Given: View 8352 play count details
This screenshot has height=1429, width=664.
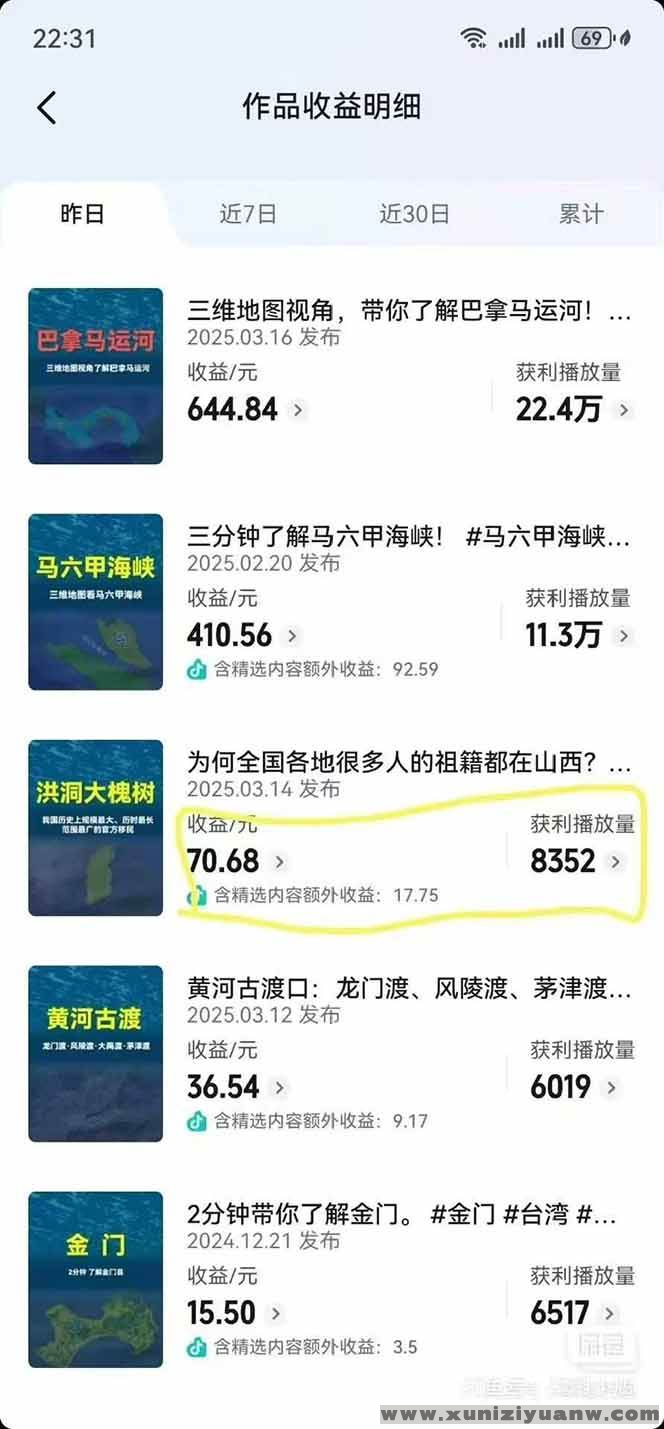Looking at the screenshot, I should tap(615, 861).
